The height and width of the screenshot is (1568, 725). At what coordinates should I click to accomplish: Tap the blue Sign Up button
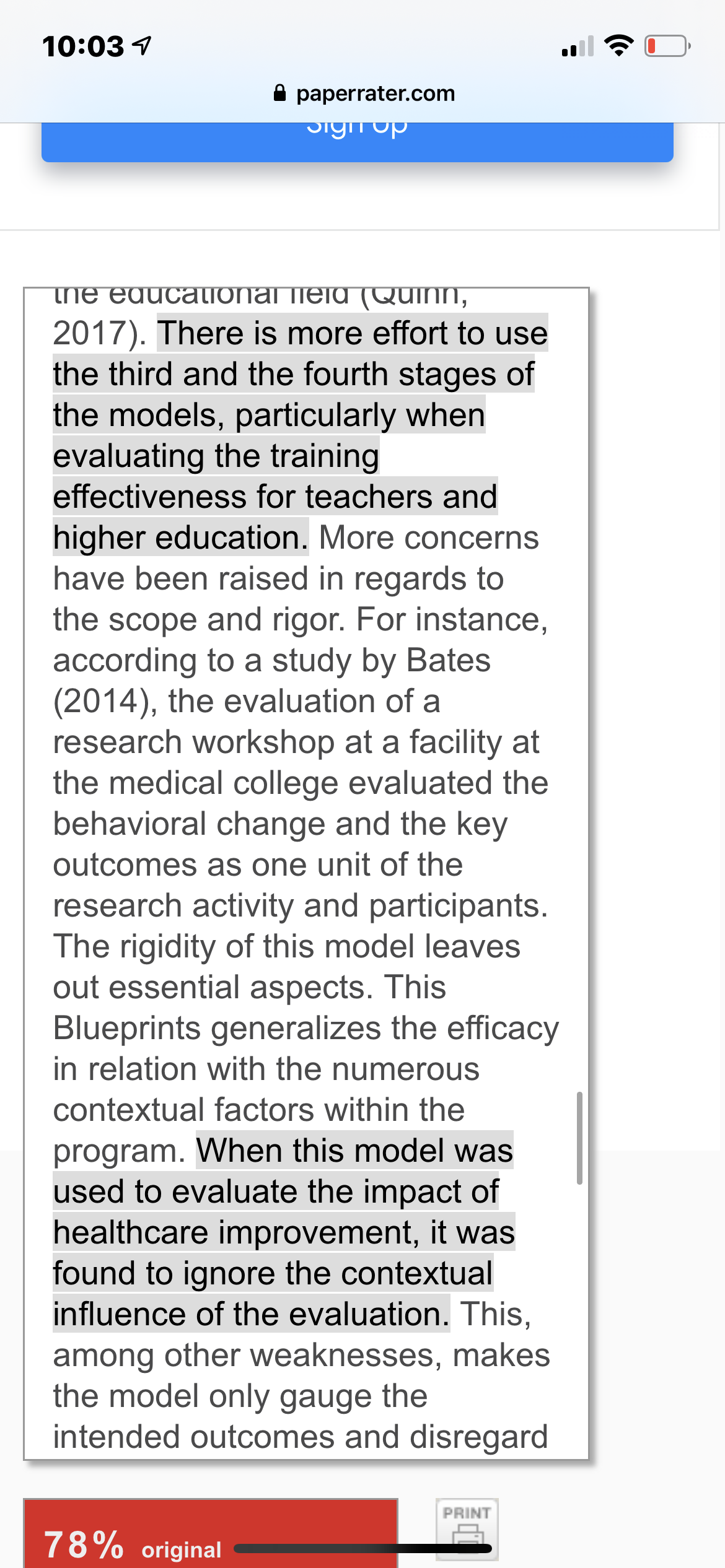pyautogui.click(x=358, y=142)
